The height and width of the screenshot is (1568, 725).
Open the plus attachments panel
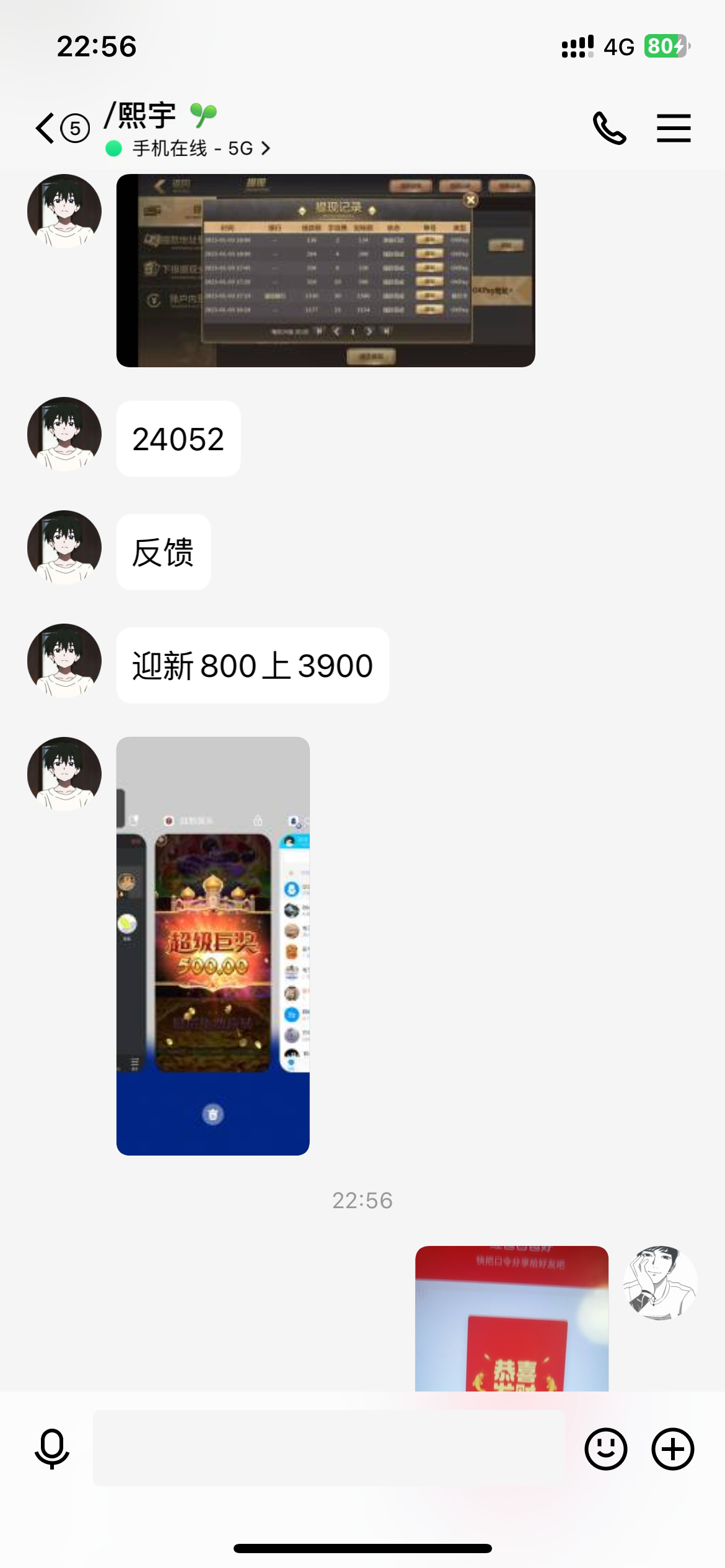[x=672, y=1449]
